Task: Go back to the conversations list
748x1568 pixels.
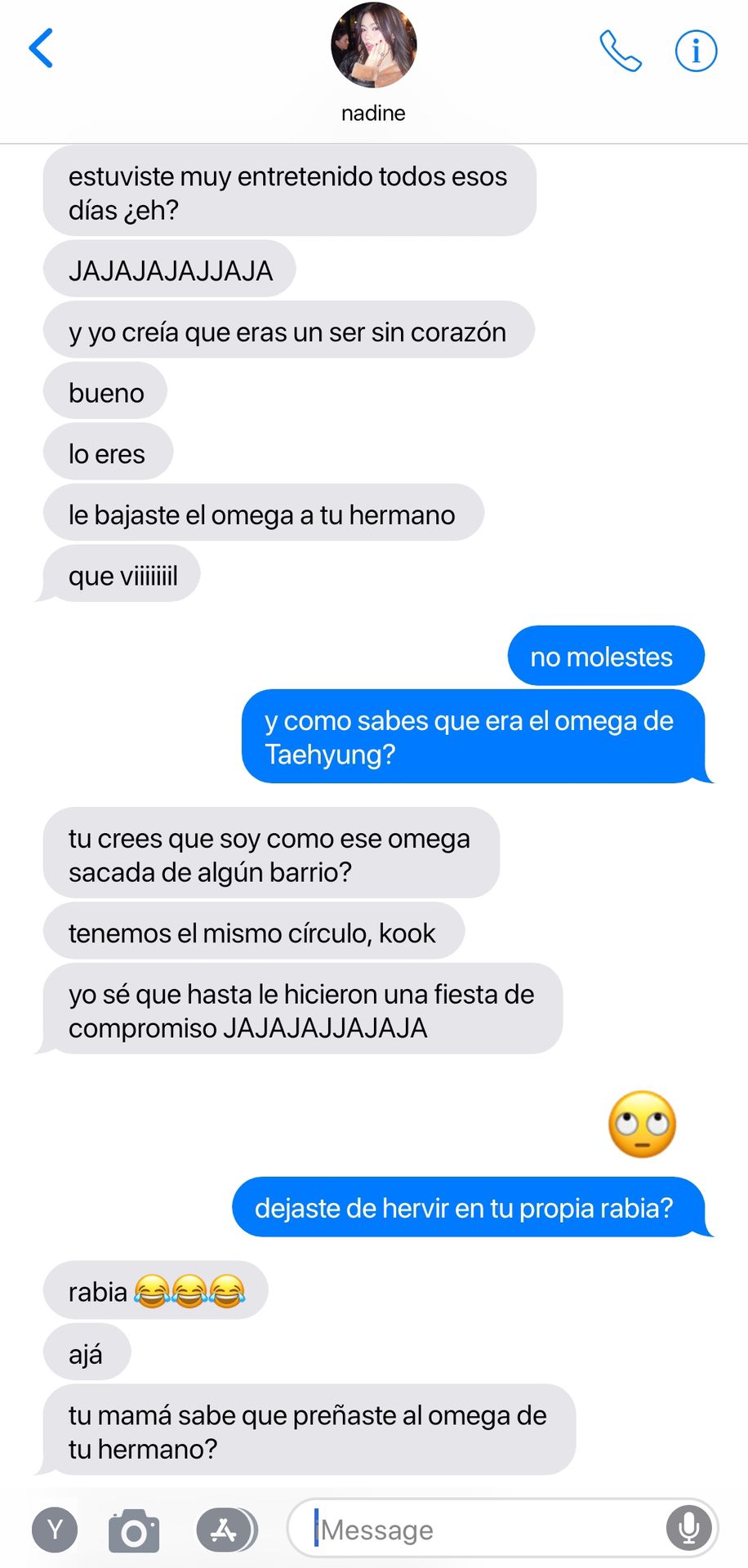Action: coord(41,48)
